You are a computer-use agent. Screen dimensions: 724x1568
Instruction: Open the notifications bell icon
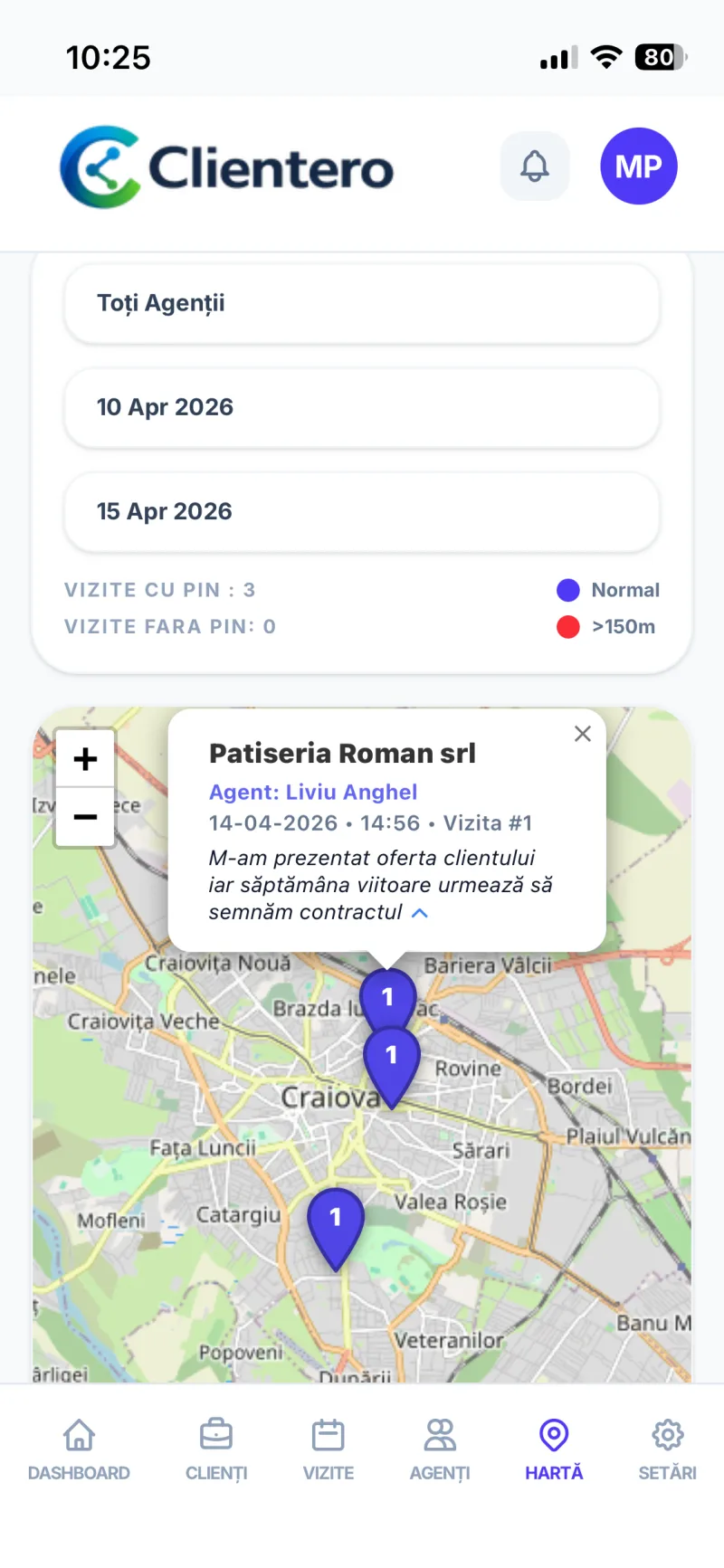pyautogui.click(x=534, y=166)
